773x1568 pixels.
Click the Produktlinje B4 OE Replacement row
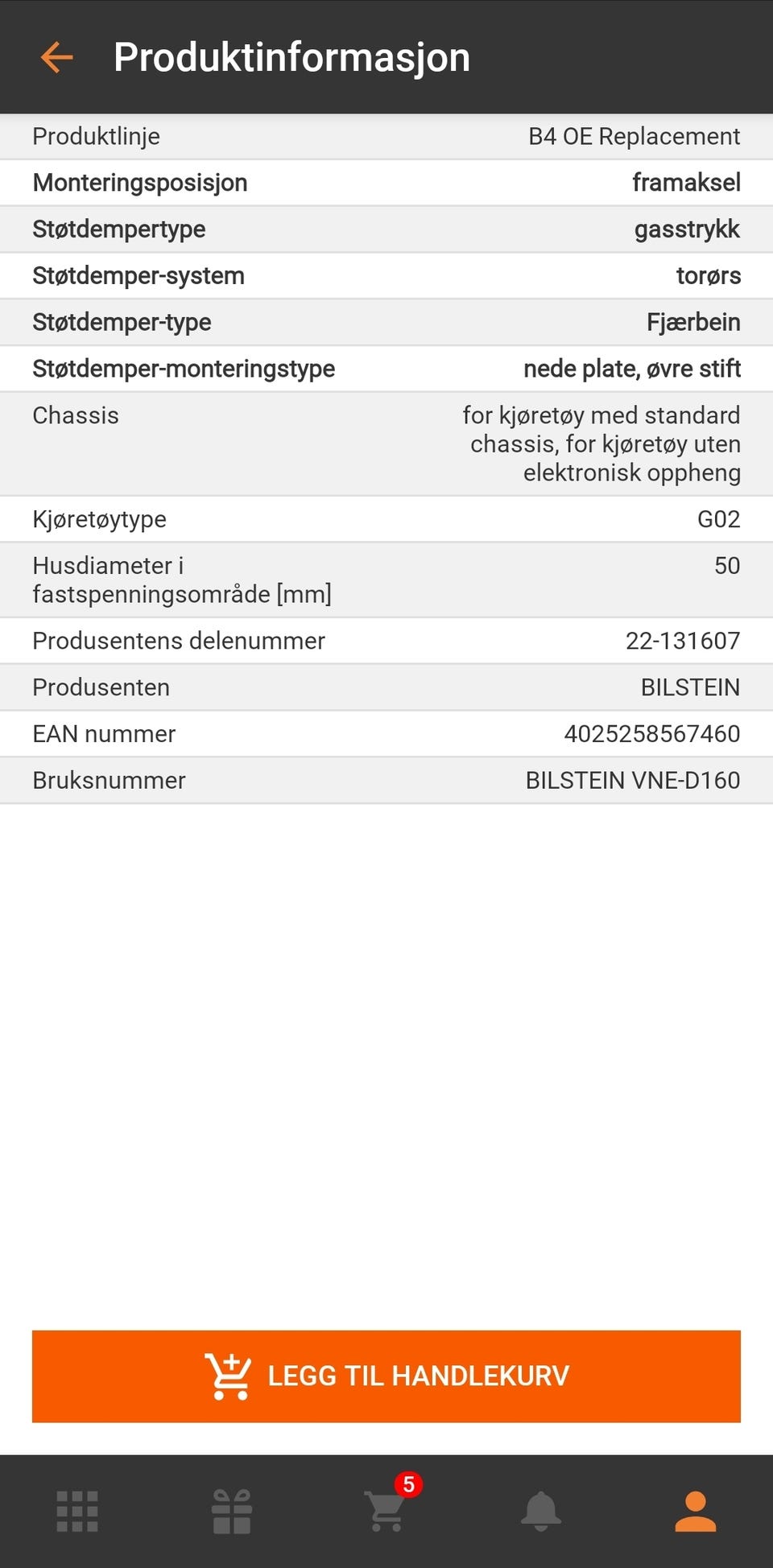pyautogui.click(x=386, y=136)
